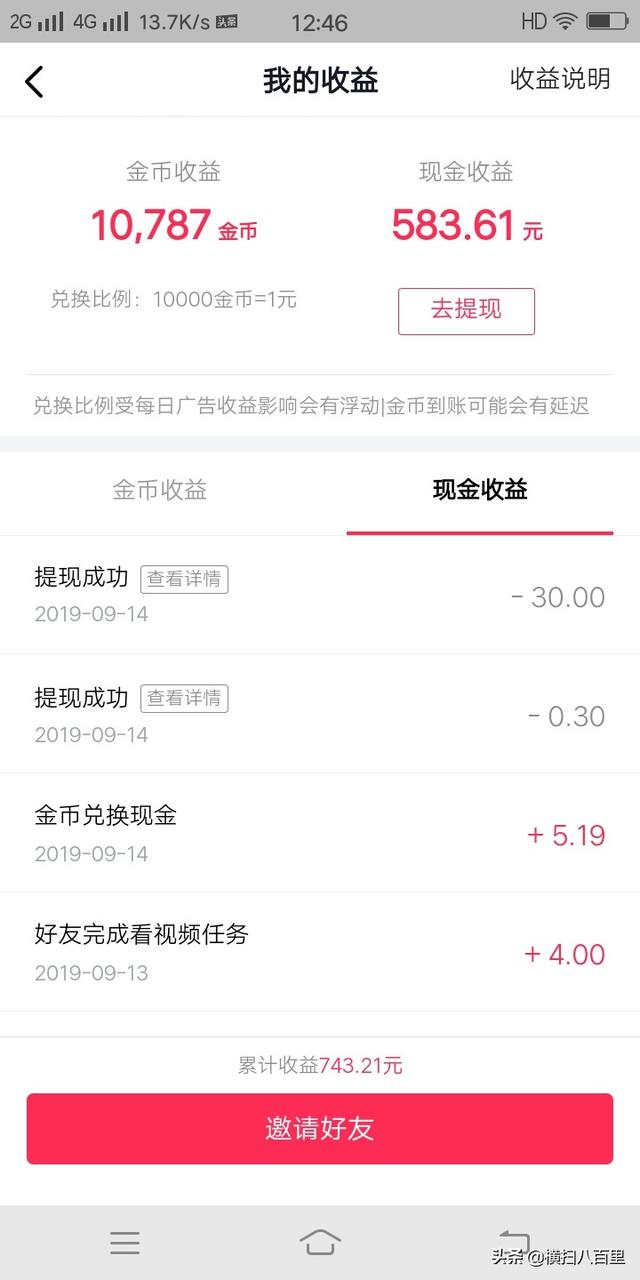Open the system recent apps menu
The width and height of the screenshot is (640, 1280).
tap(125, 1243)
